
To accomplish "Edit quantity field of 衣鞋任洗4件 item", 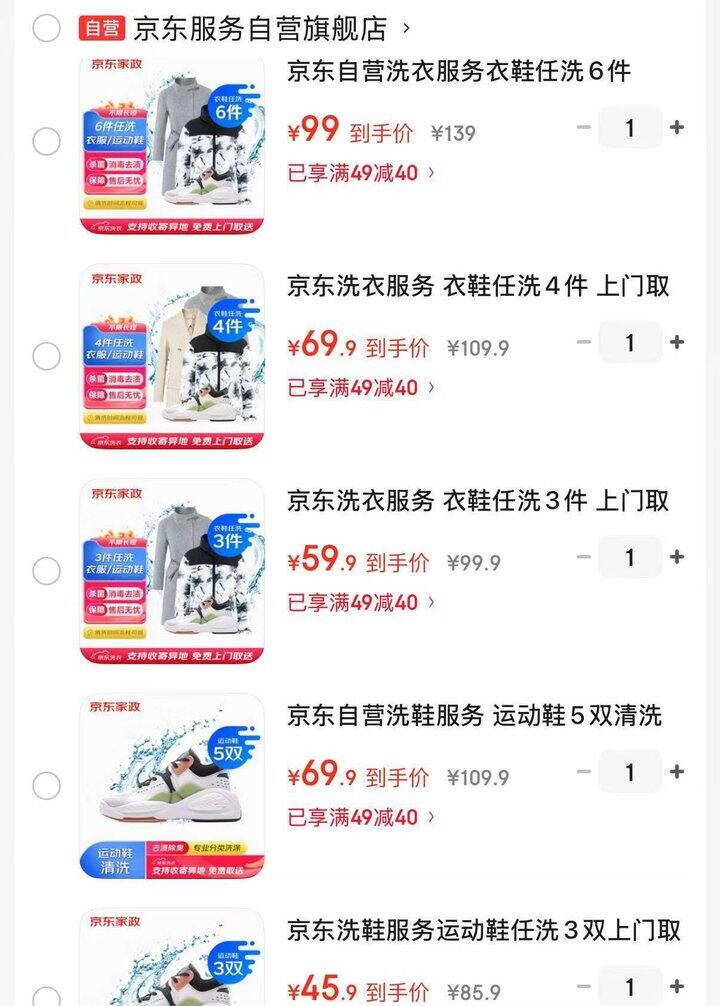I will [x=631, y=342].
